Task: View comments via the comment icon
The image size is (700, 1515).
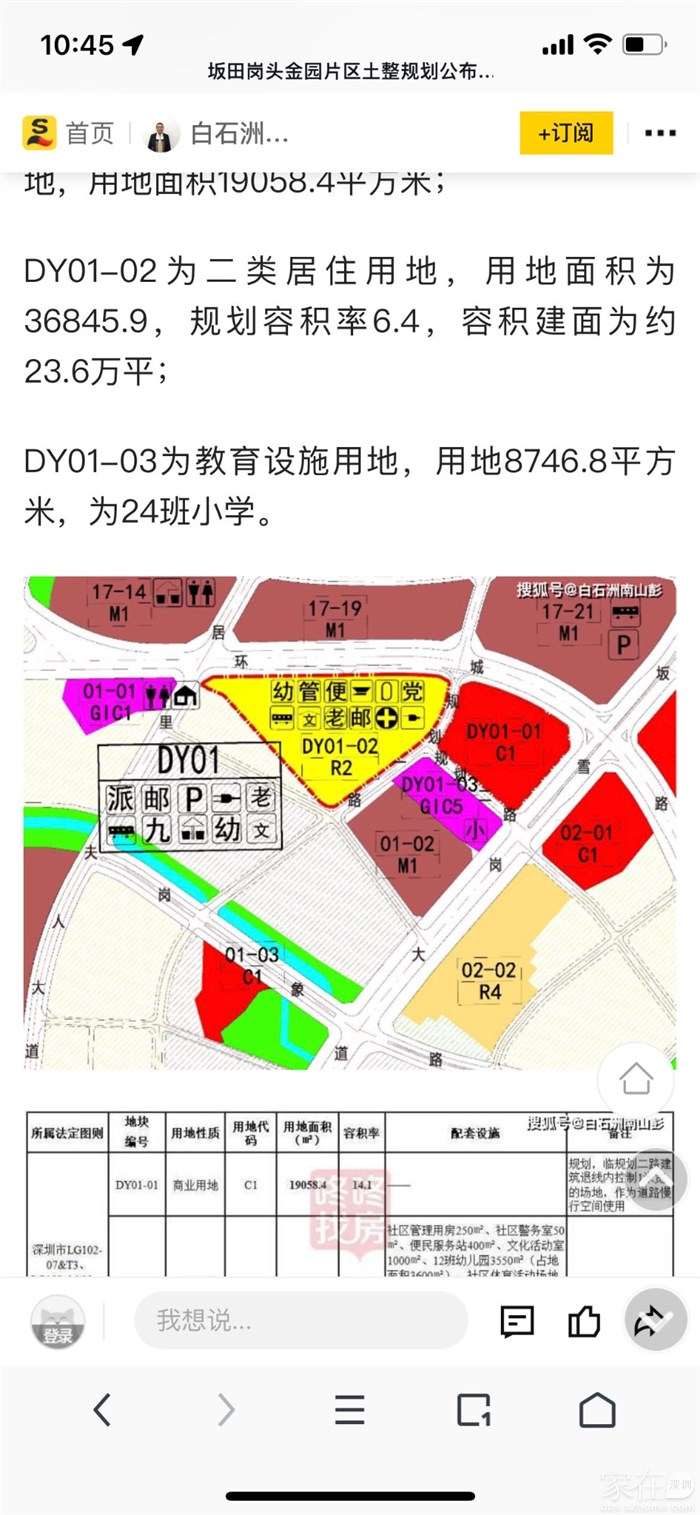Action: 517,1322
